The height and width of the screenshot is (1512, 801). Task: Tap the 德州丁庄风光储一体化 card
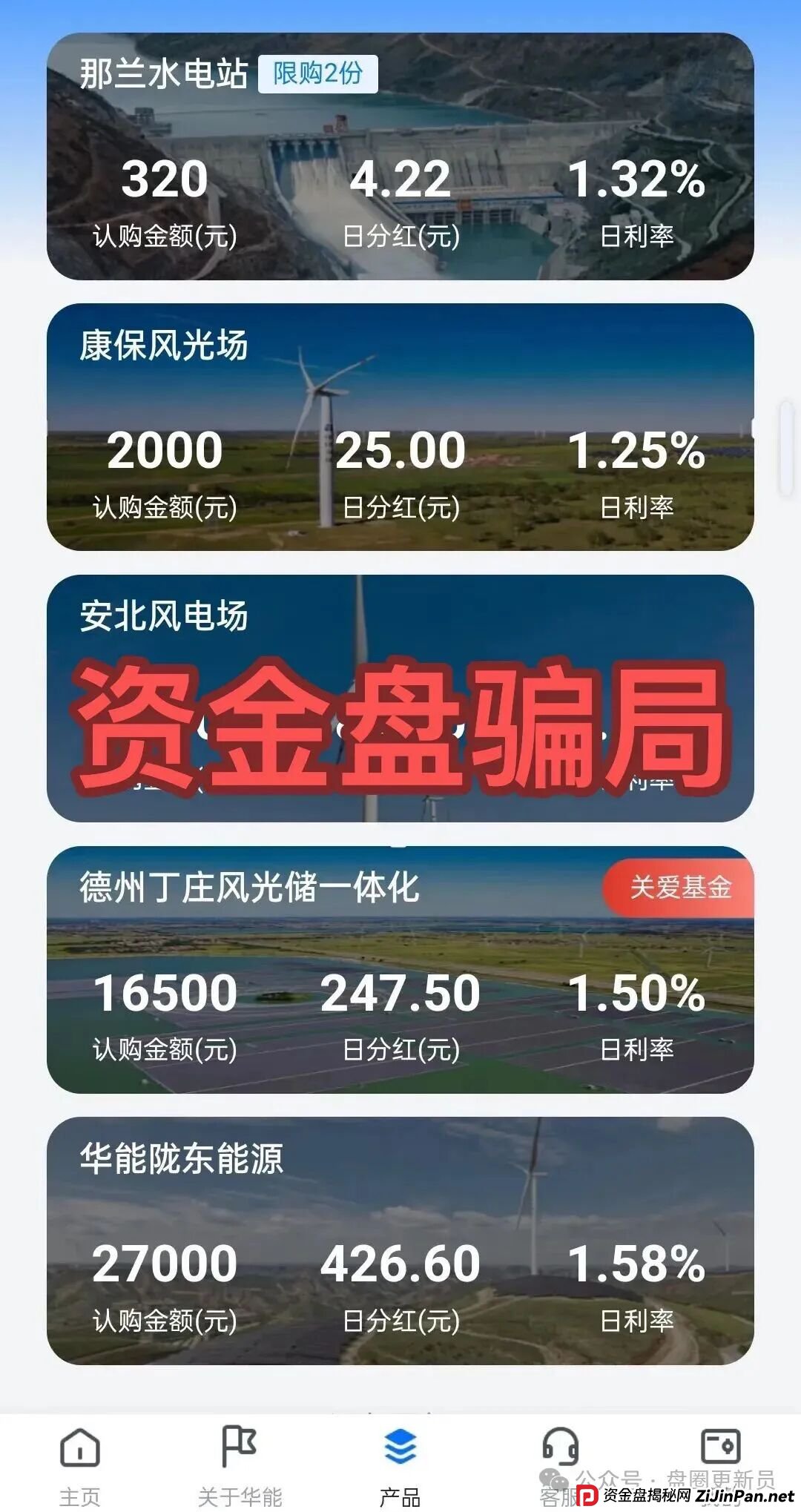pyautogui.click(x=400, y=986)
